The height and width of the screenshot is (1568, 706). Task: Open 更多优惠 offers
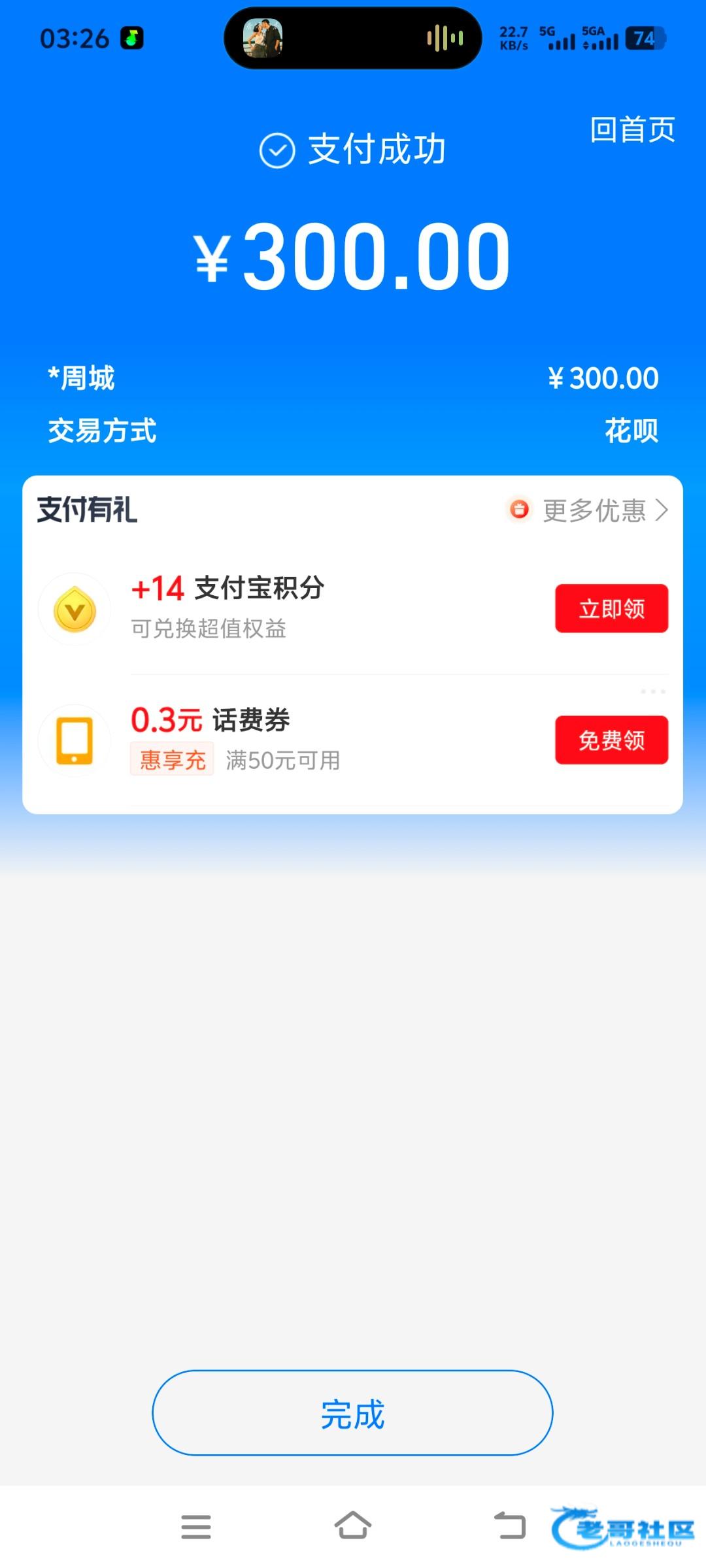click(595, 510)
